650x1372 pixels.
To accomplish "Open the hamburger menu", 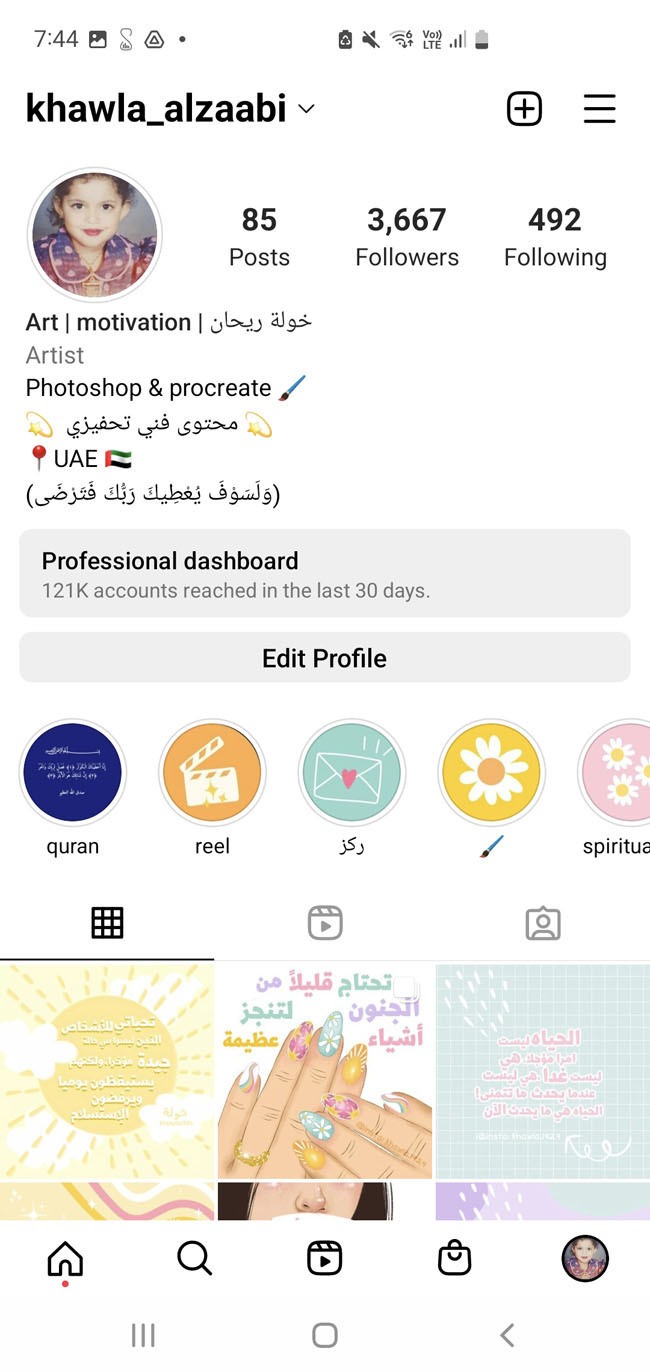I will pyautogui.click(x=599, y=109).
